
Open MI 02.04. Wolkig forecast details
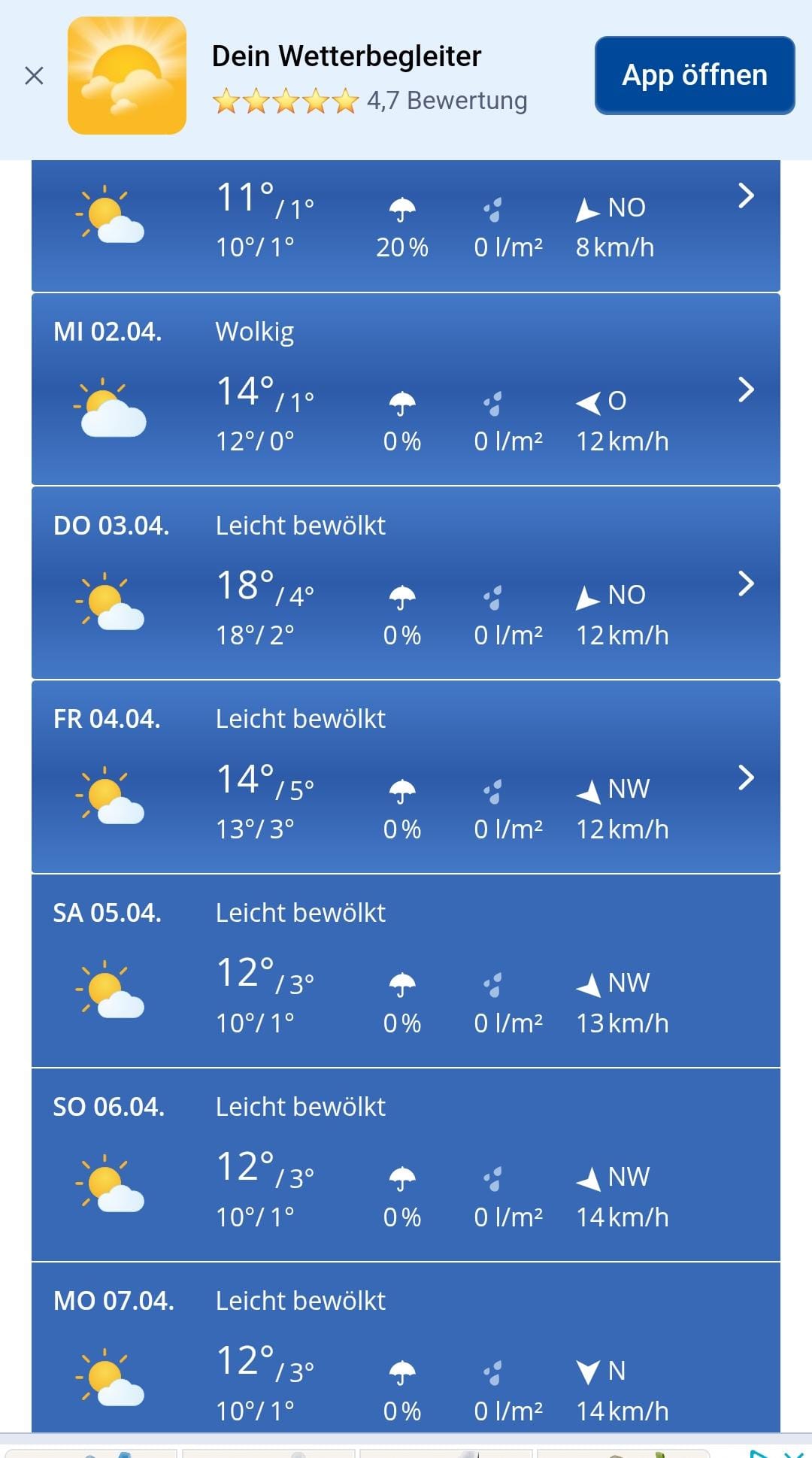[744, 390]
